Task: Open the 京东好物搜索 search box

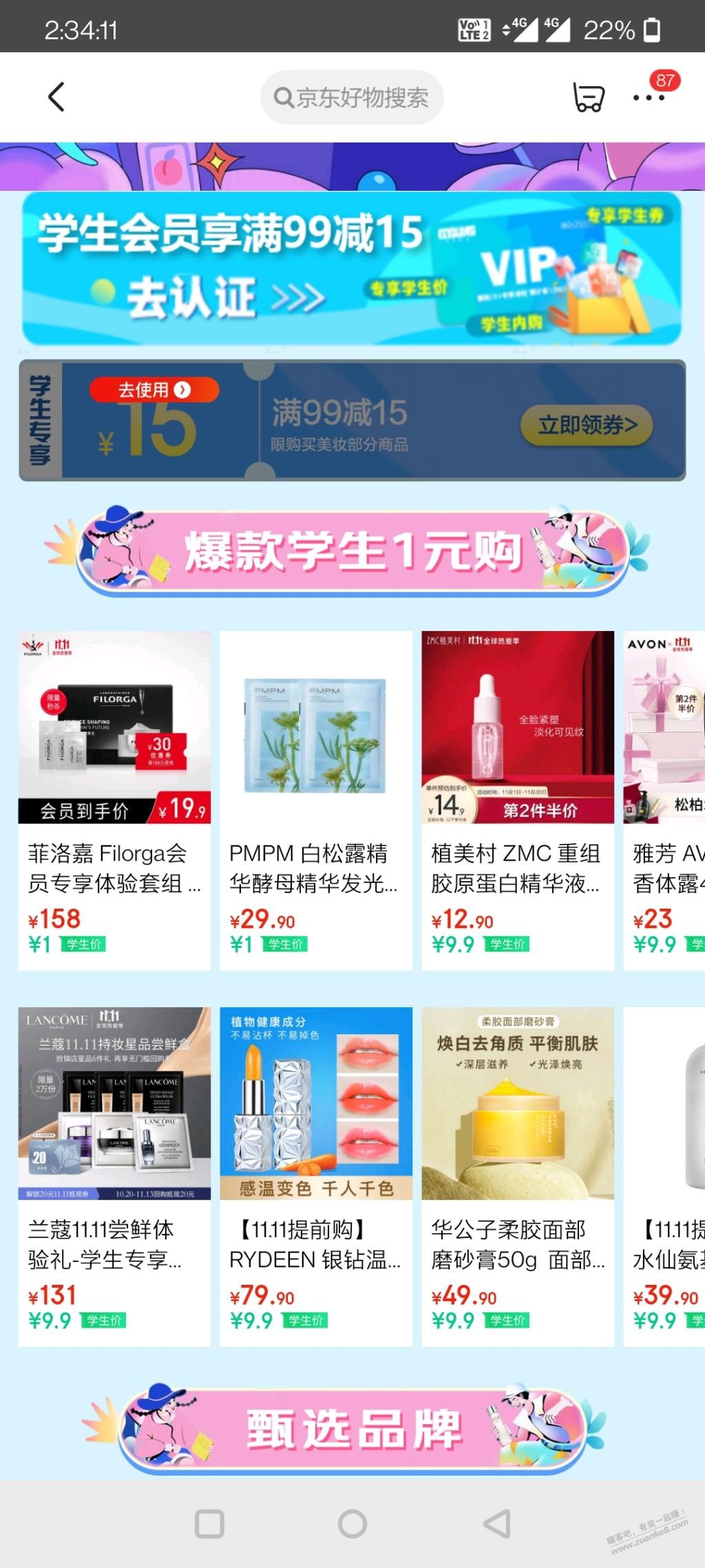Action: pyautogui.click(x=352, y=98)
